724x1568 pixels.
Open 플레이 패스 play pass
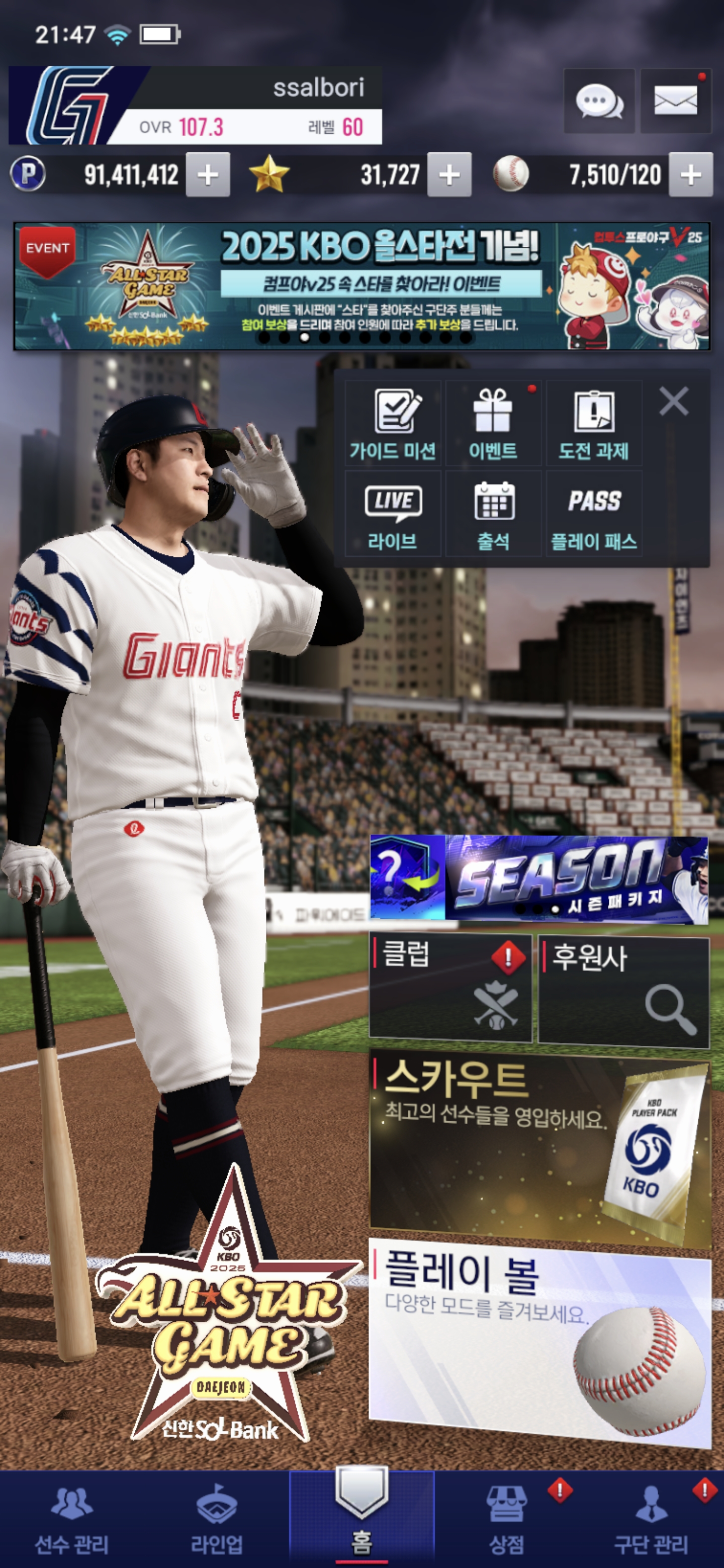point(594,514)
